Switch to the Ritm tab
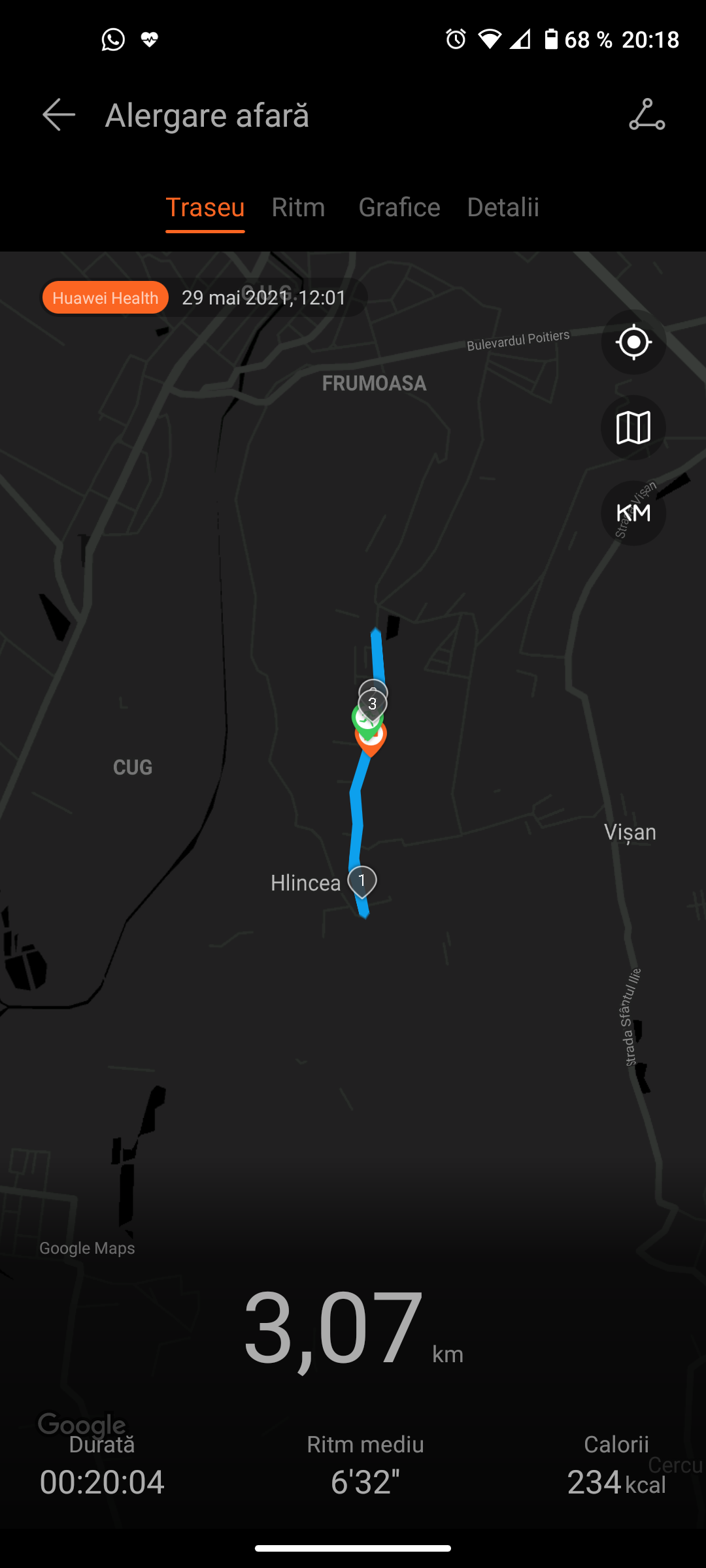The height and width of the screenshot is (1568, 706). coord(298,208)
